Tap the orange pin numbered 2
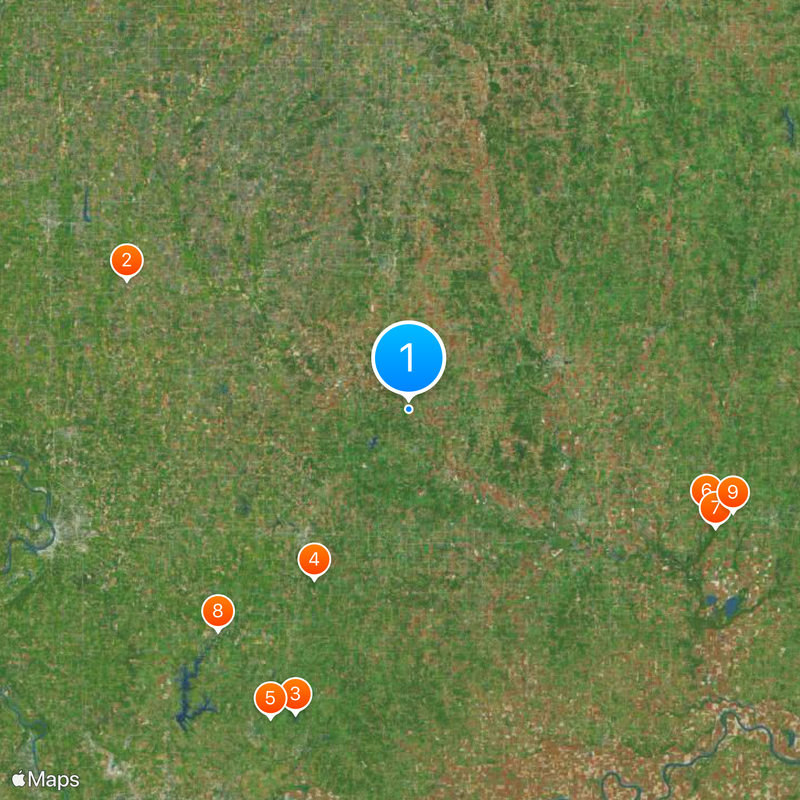Screen dimensions: 800x800 click(x=126, y=261)
